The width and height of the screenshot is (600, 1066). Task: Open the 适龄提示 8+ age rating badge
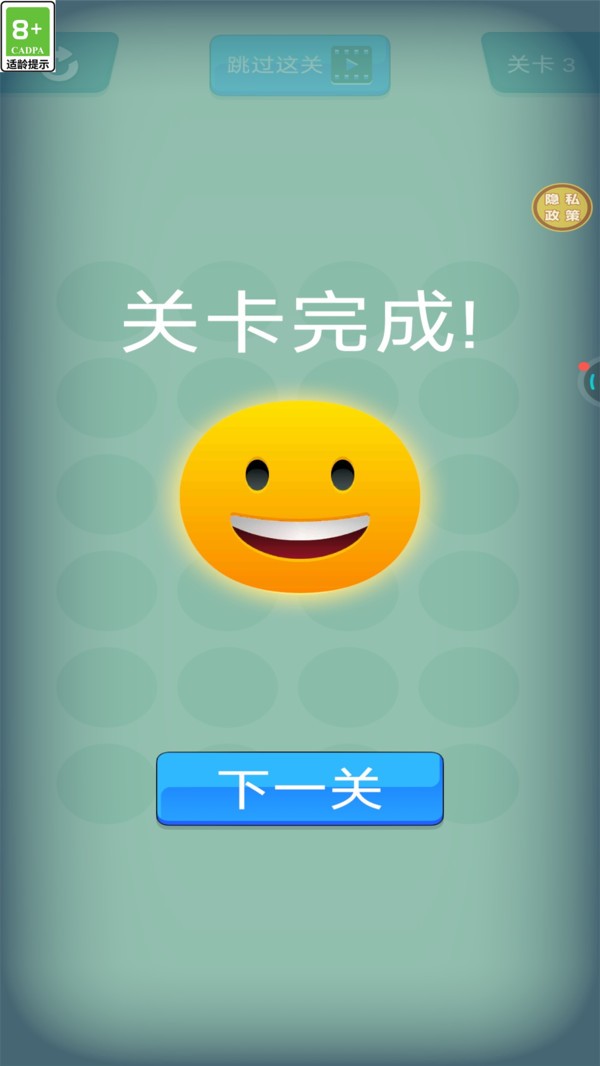[28, 36]
